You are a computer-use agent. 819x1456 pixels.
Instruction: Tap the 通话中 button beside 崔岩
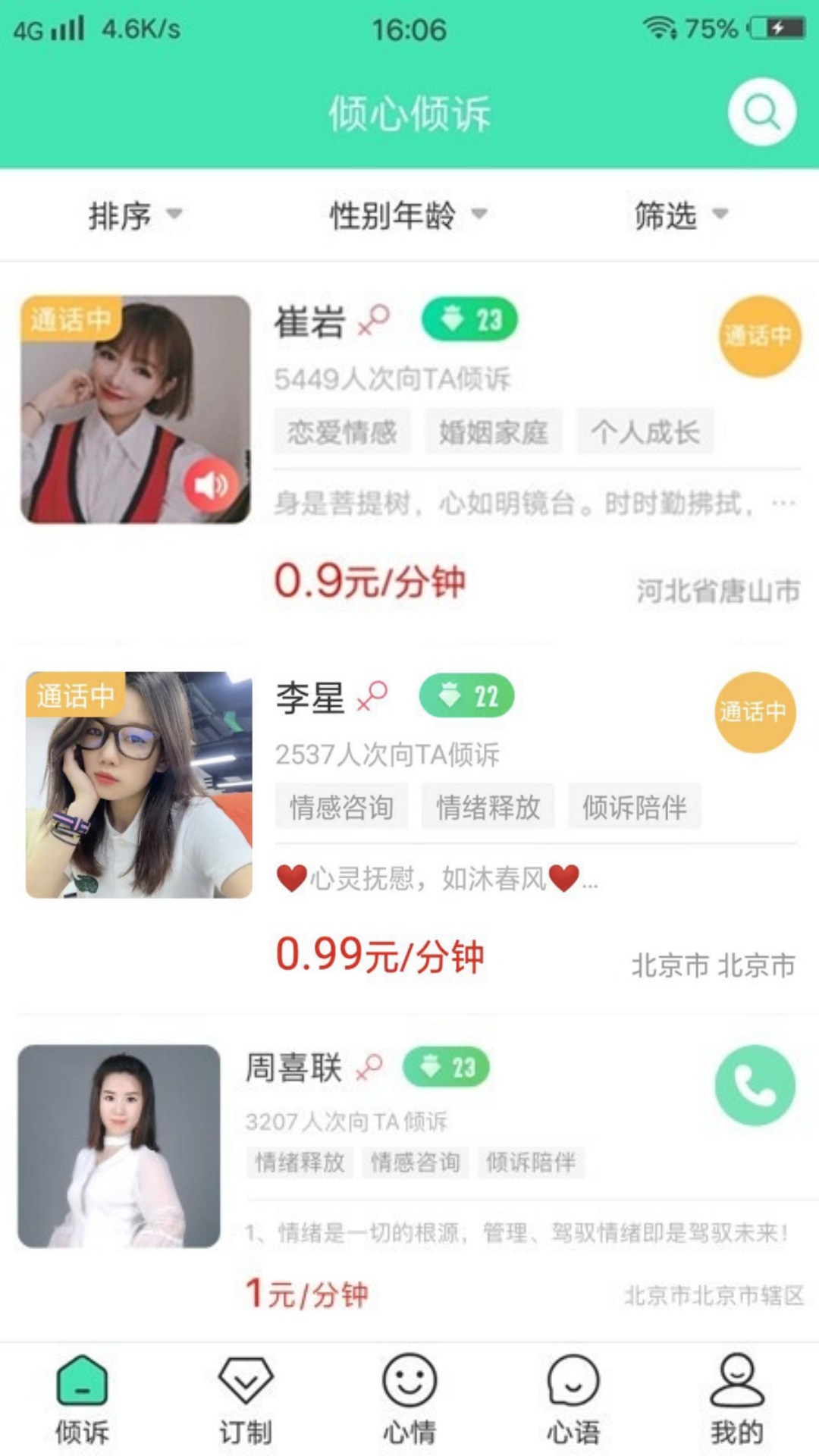coord(759,336)
